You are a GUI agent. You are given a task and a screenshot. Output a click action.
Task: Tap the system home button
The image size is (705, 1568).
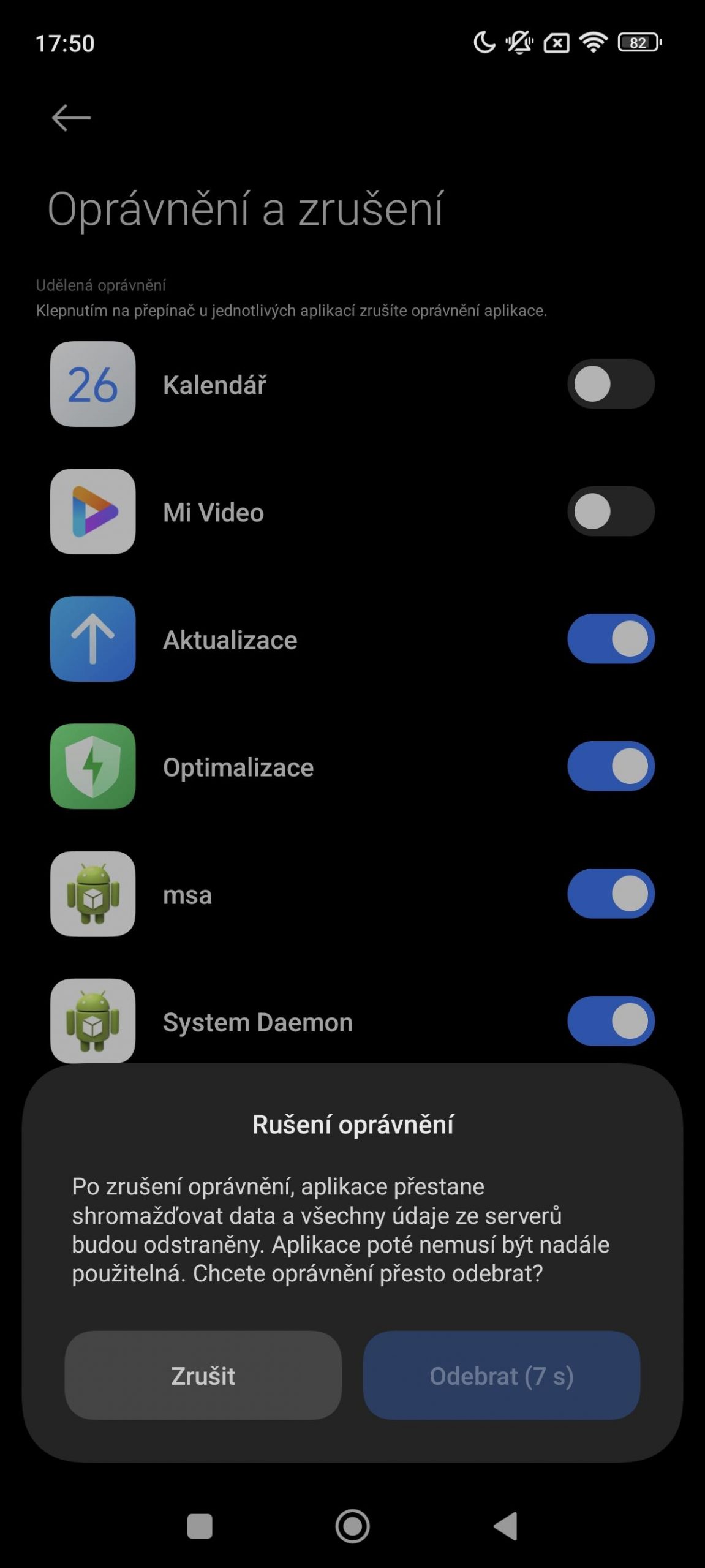[352, 1526]
